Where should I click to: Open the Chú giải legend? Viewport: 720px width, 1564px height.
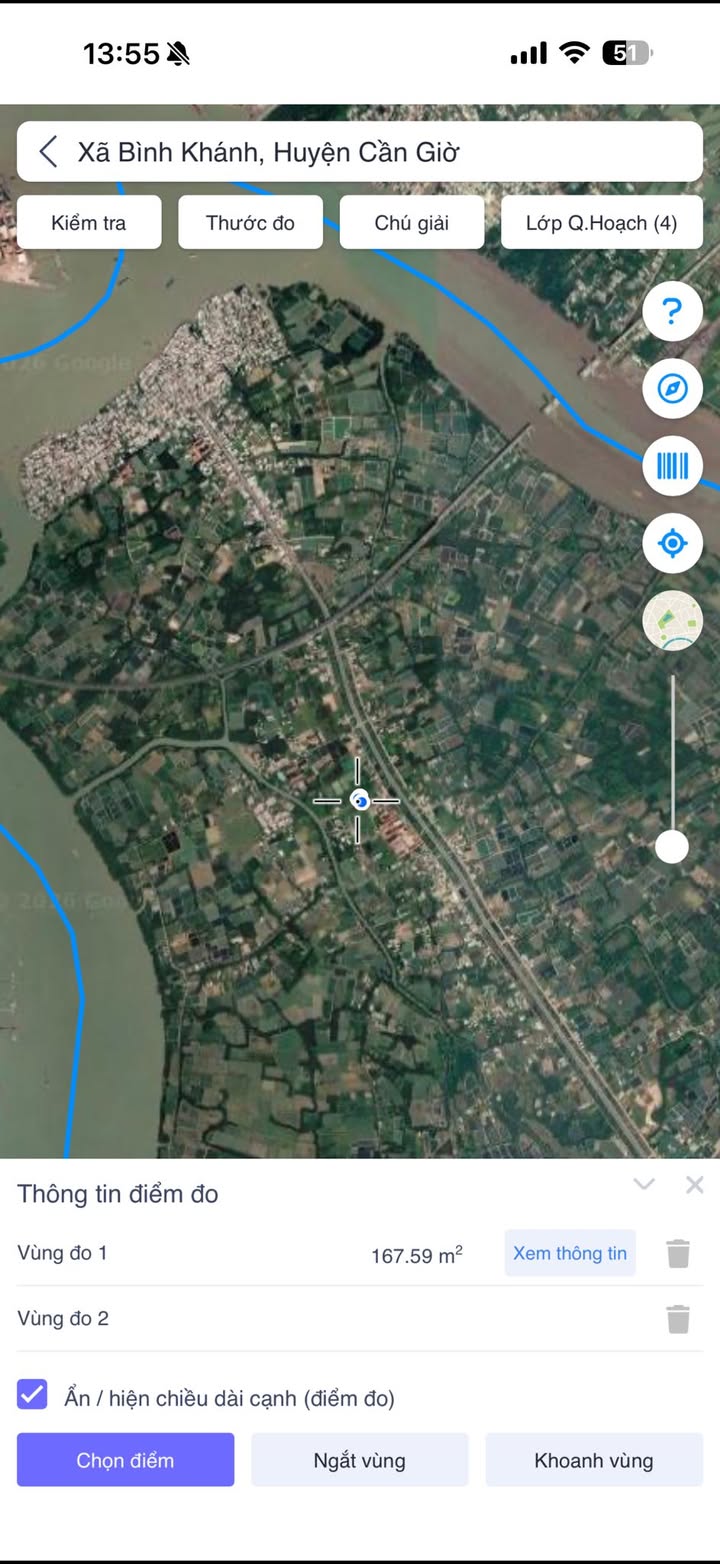pyautogui.click(x=412, y=222)
